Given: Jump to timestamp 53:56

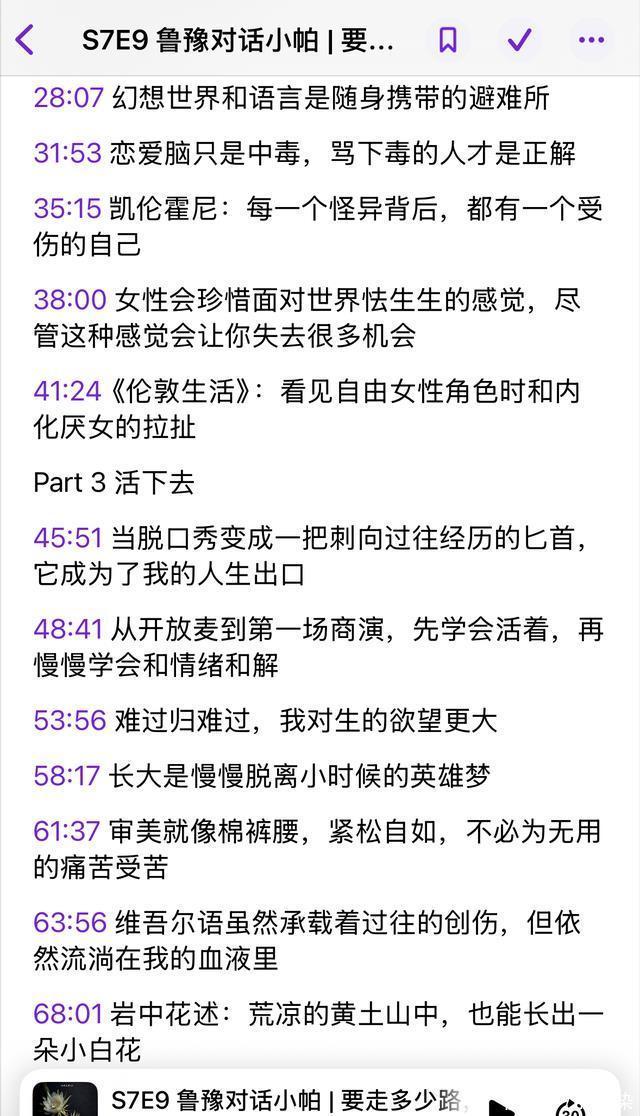Looking at the screenshot, I should click(70, 720).
